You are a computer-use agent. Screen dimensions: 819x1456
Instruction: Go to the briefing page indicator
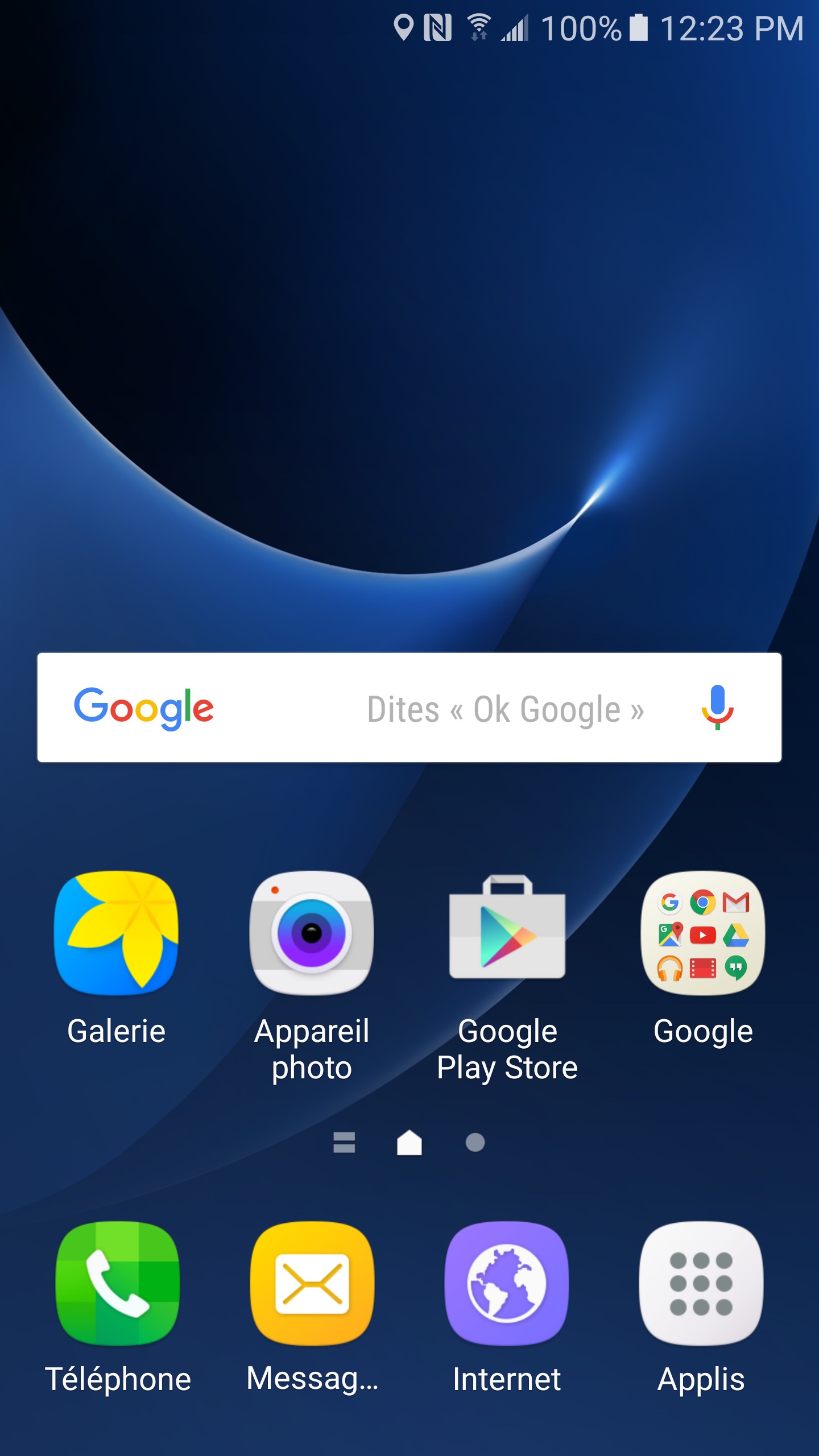click(x=344, y=1142)
